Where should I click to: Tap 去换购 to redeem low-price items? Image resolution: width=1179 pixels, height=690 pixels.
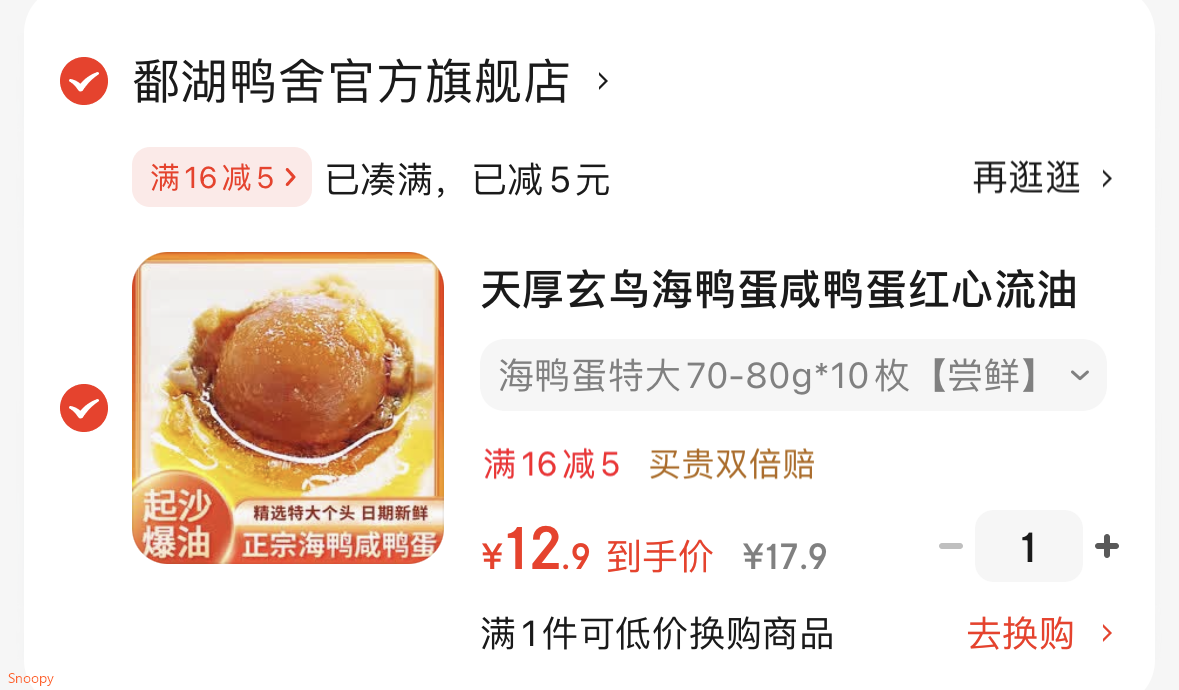(1038, 634)
